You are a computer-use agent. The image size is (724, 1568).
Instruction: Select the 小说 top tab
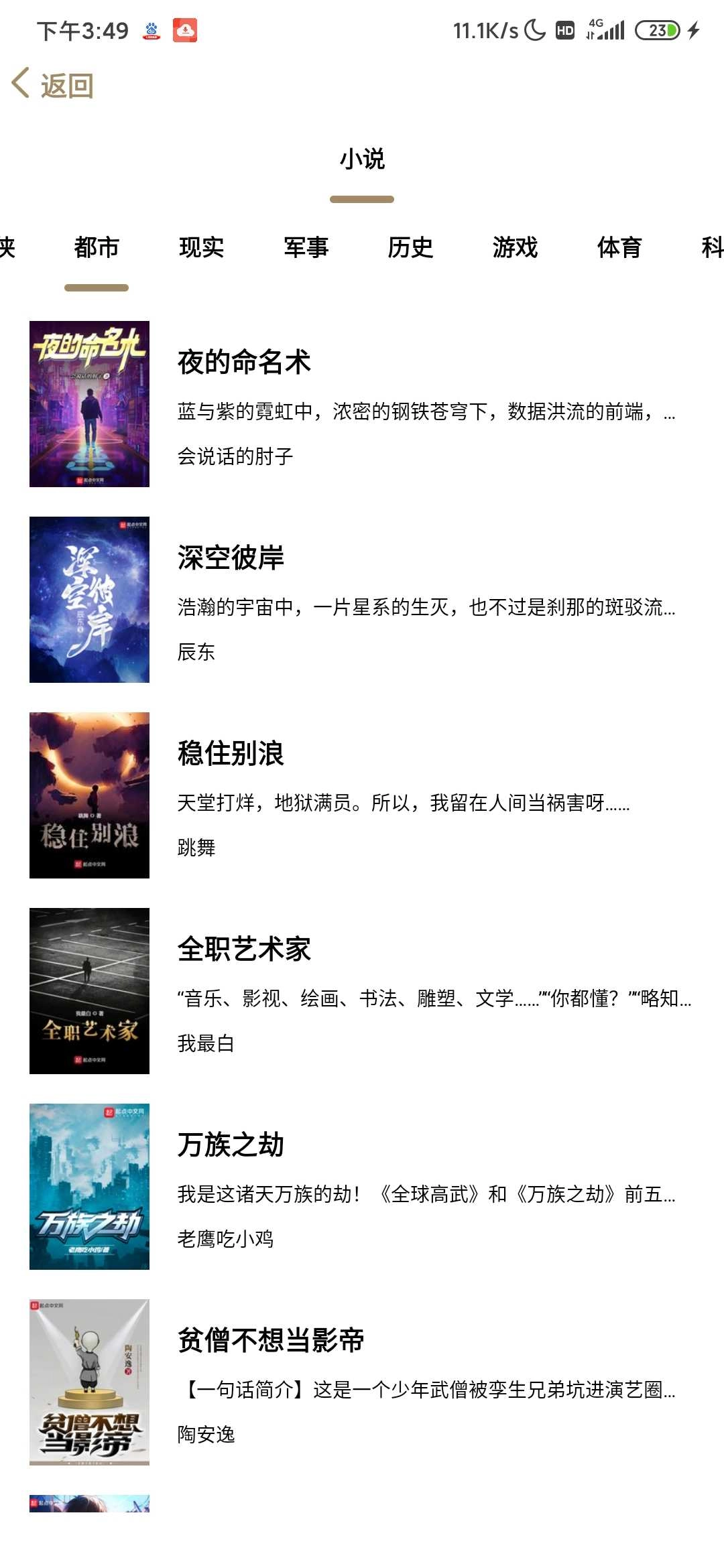click(x=362, y=159)
